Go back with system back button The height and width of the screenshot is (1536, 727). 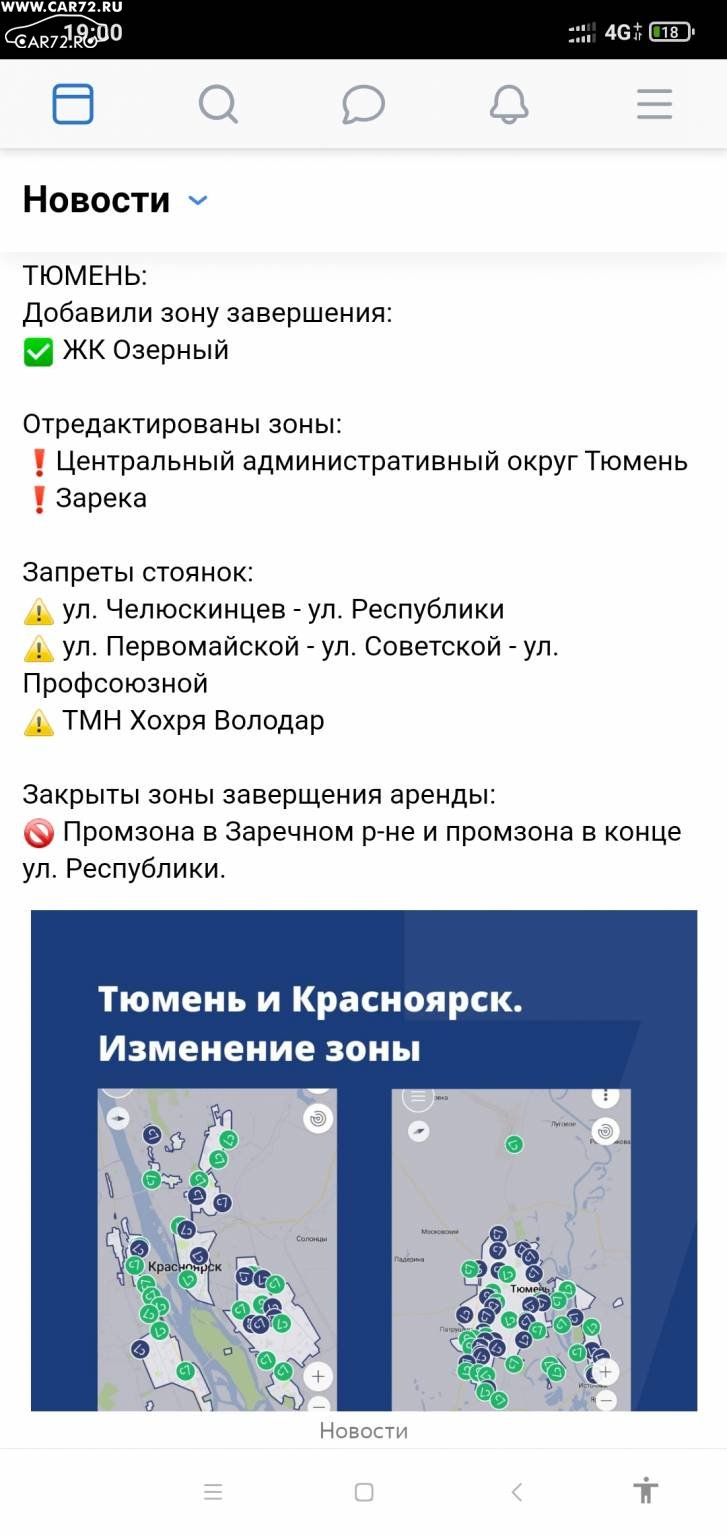point(516,1492)
